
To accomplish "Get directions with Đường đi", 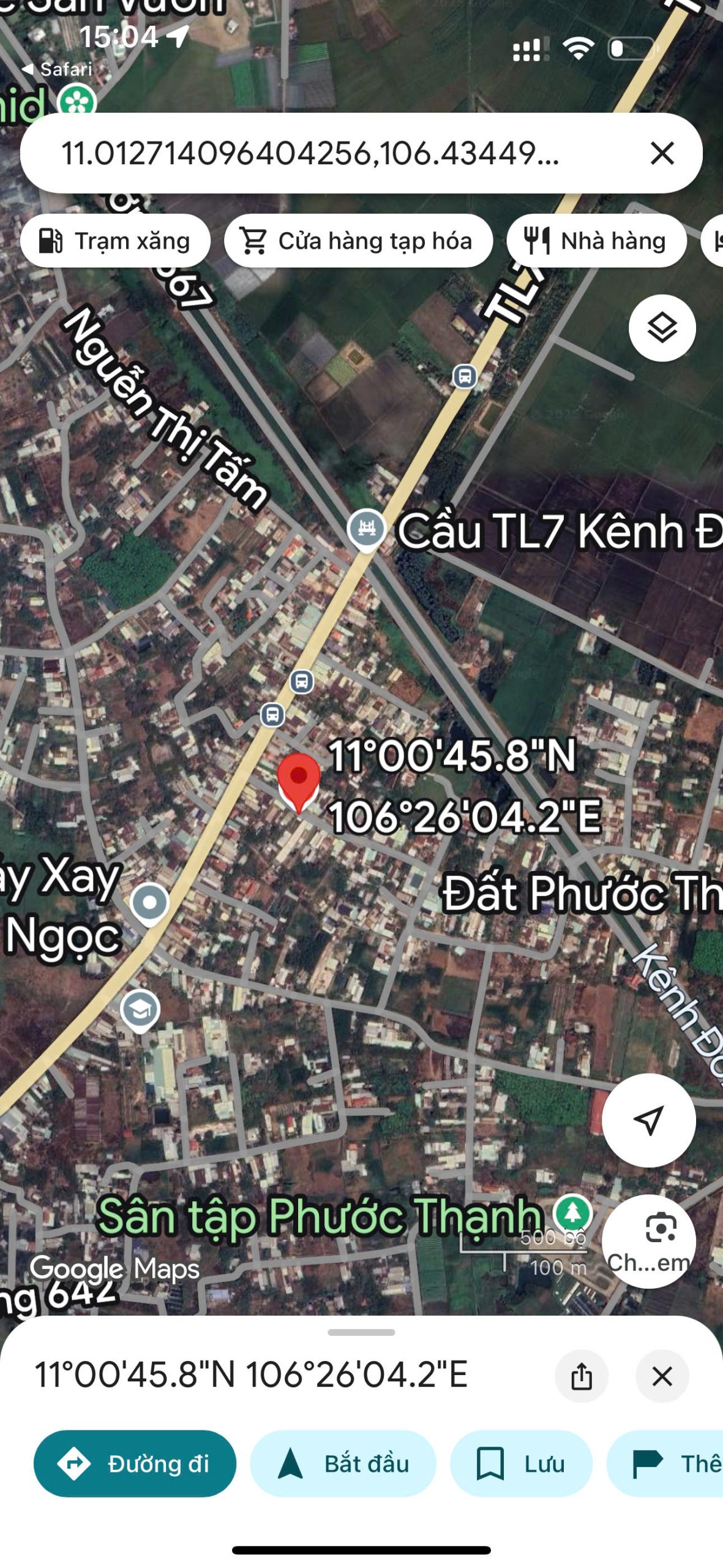I will pos(135,1463).
